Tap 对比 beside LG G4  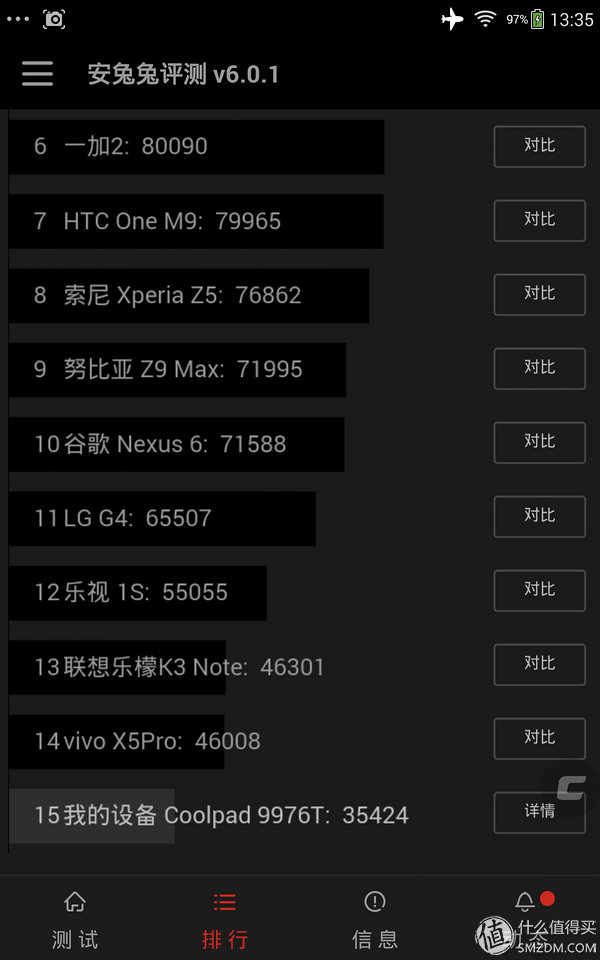tap(539, 516)
